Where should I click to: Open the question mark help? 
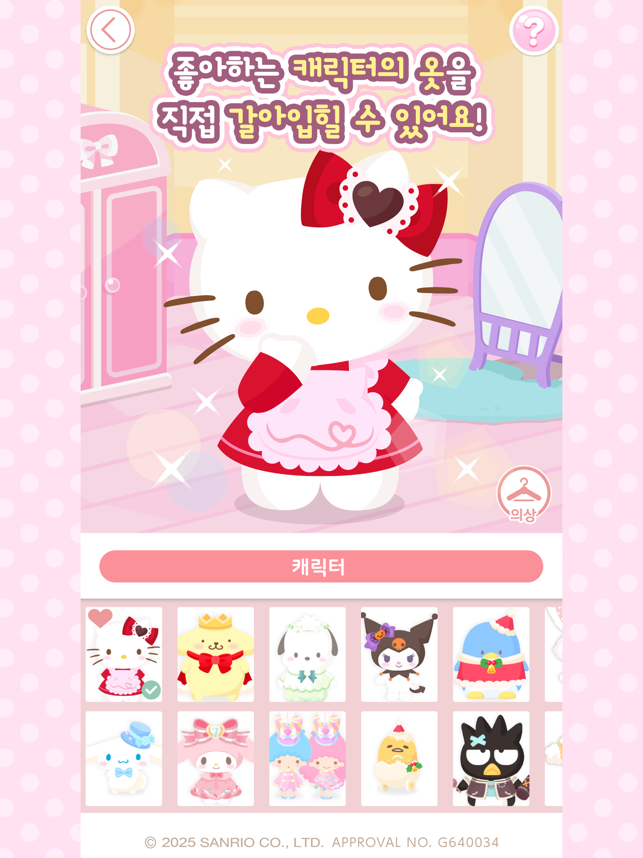click(x=533, y=31)
